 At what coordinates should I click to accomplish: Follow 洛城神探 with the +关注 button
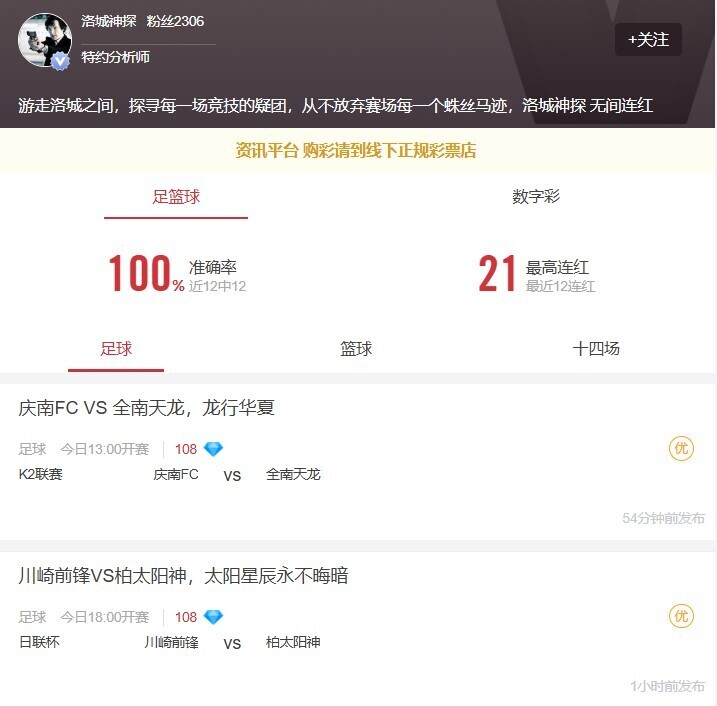coord(648,40)
